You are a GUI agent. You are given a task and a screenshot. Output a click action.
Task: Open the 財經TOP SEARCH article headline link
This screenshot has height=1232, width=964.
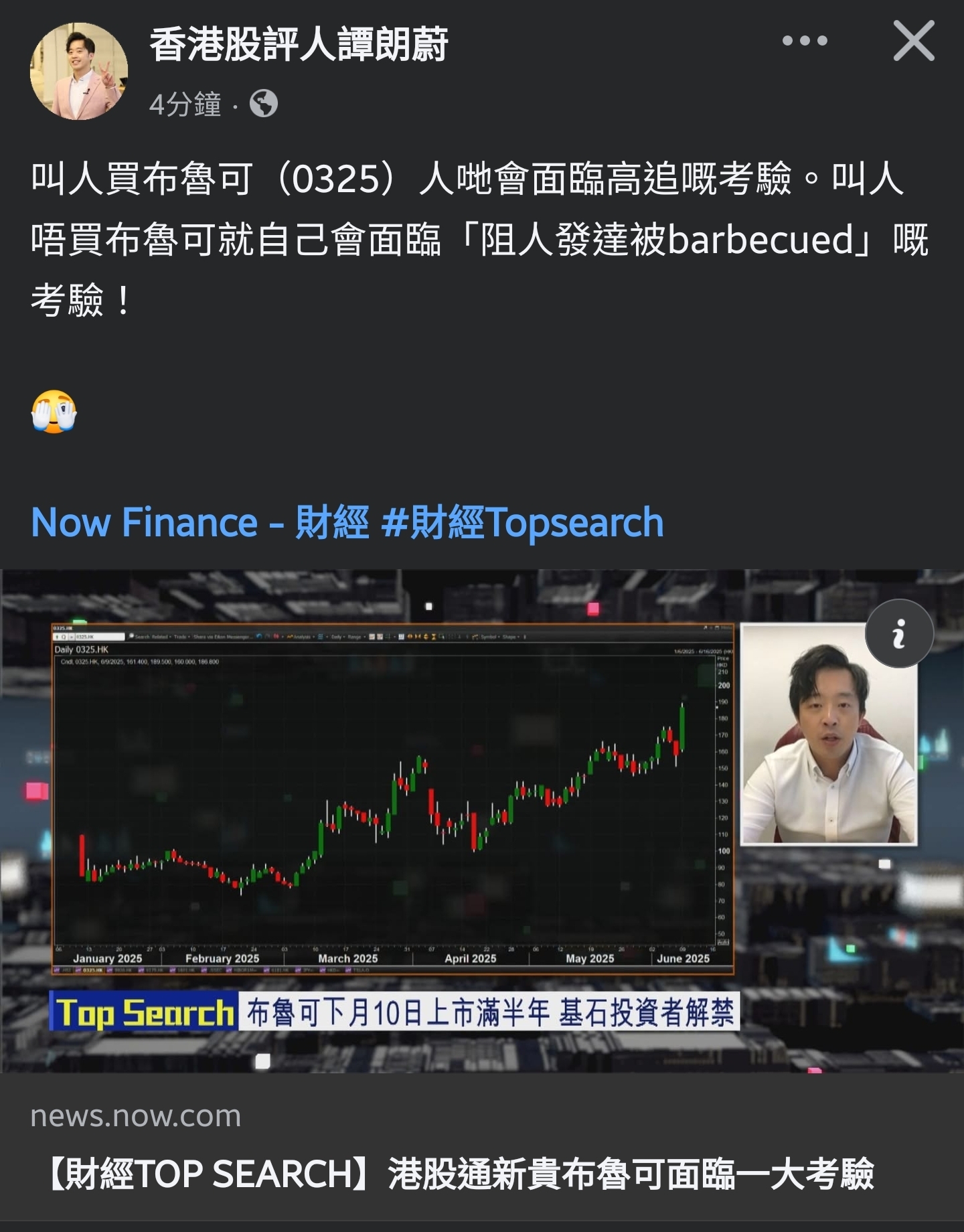(x=462, y=1174)
